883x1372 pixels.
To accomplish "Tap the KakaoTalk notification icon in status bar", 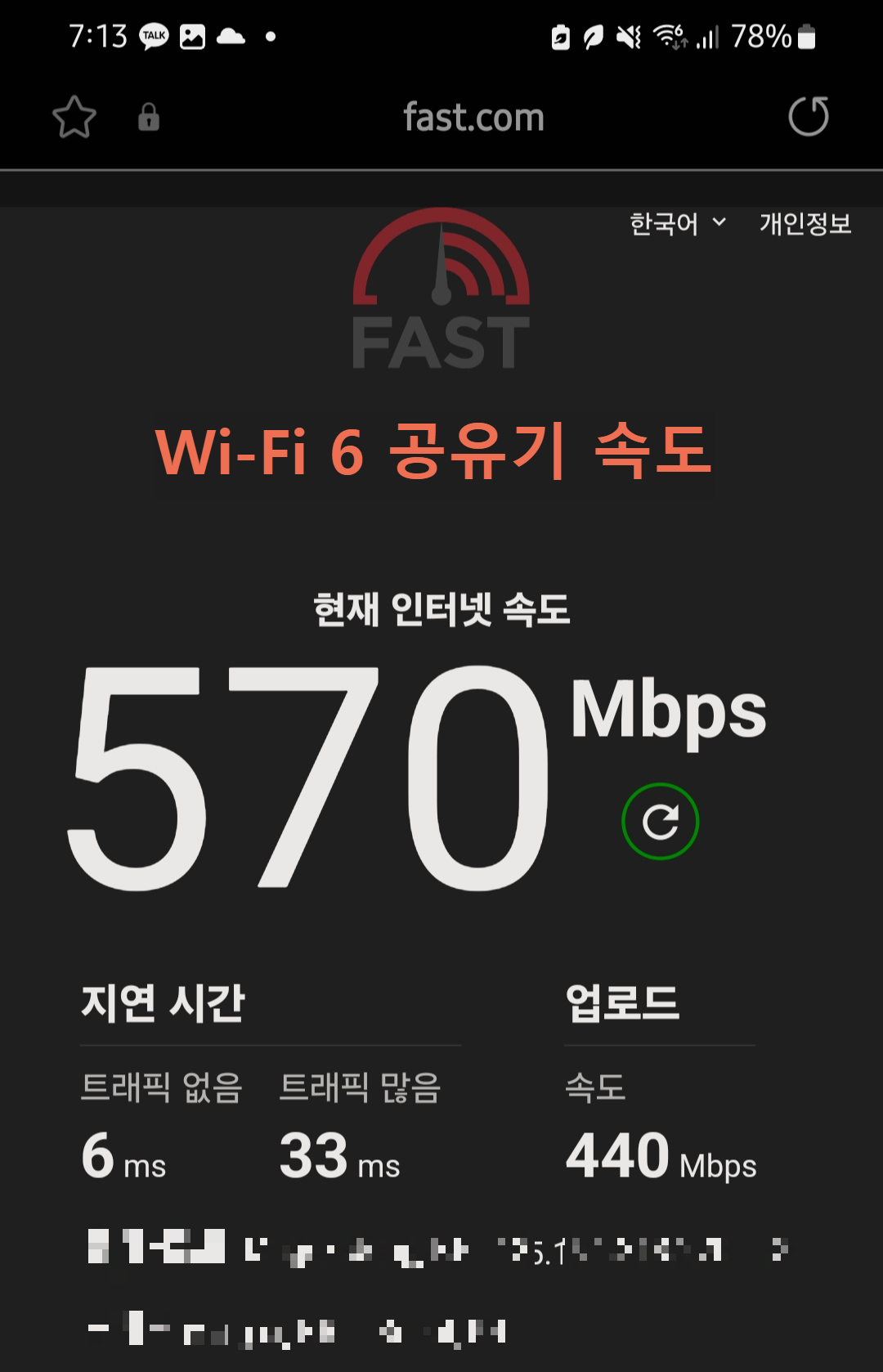I will [x=154, y=36].
